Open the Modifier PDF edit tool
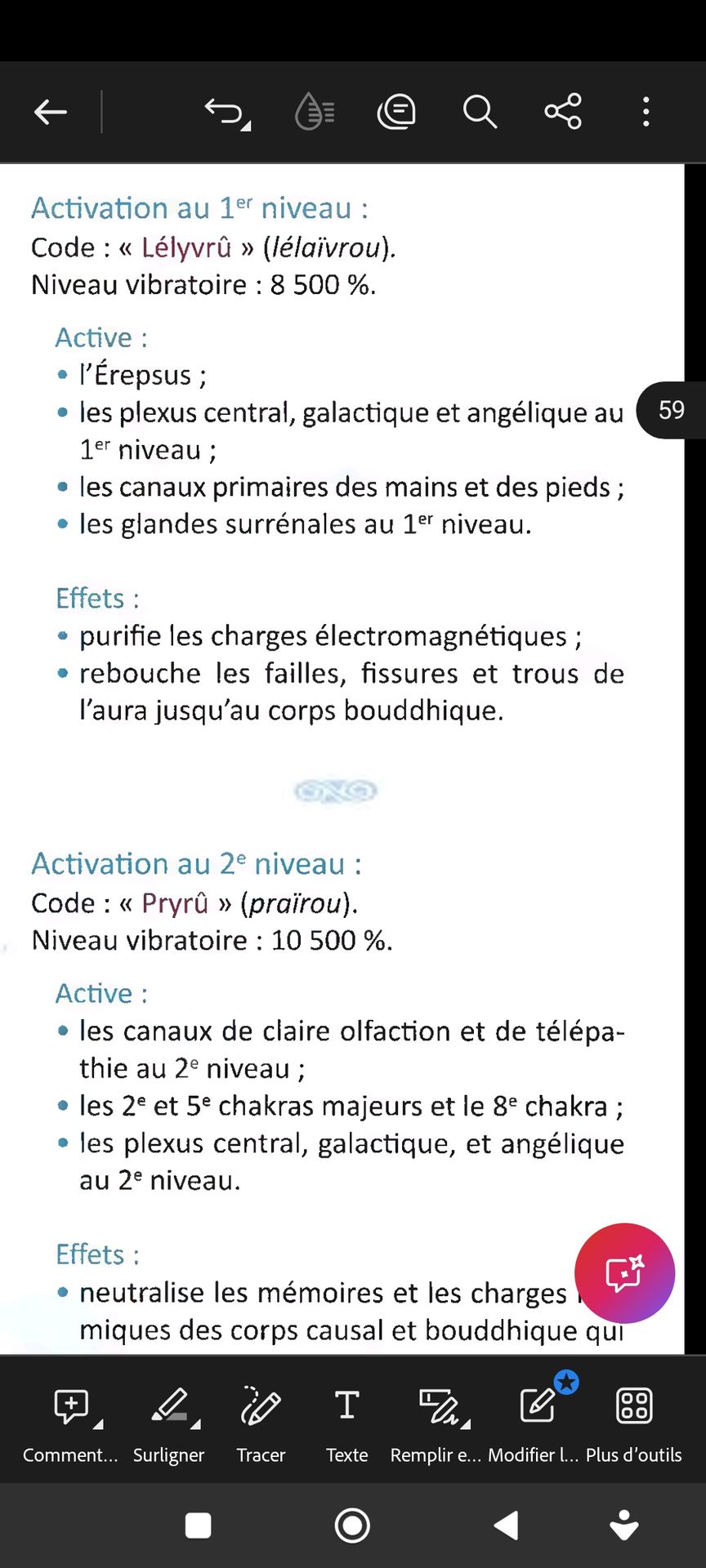This screenshot has height=1568, width=706. tap(537, 1421)
